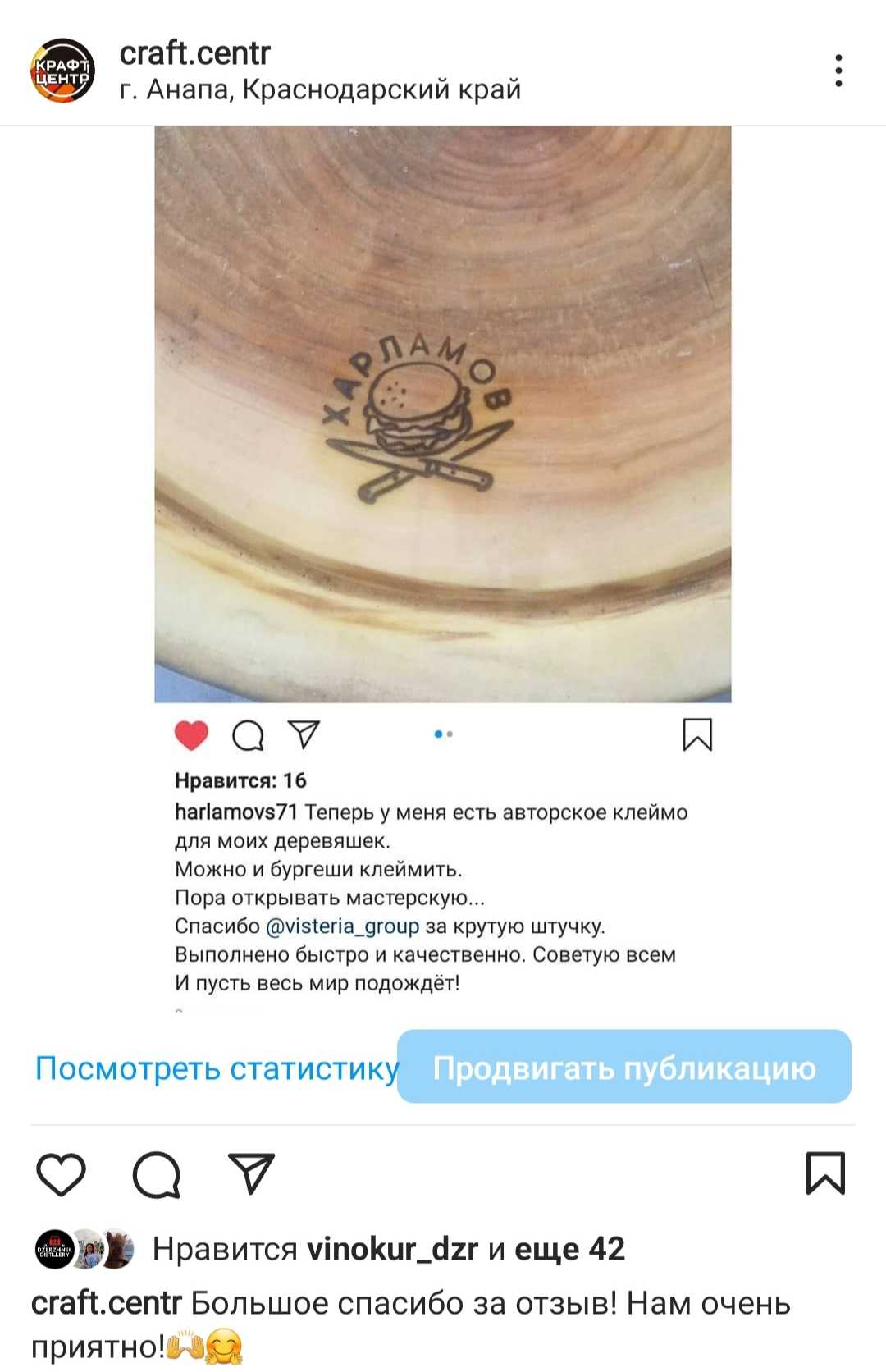Image resolution: width=886 pixels, height=1372 pixels.
Task: Open comments on craft.centr post
Action: [x=156, y=1175]
